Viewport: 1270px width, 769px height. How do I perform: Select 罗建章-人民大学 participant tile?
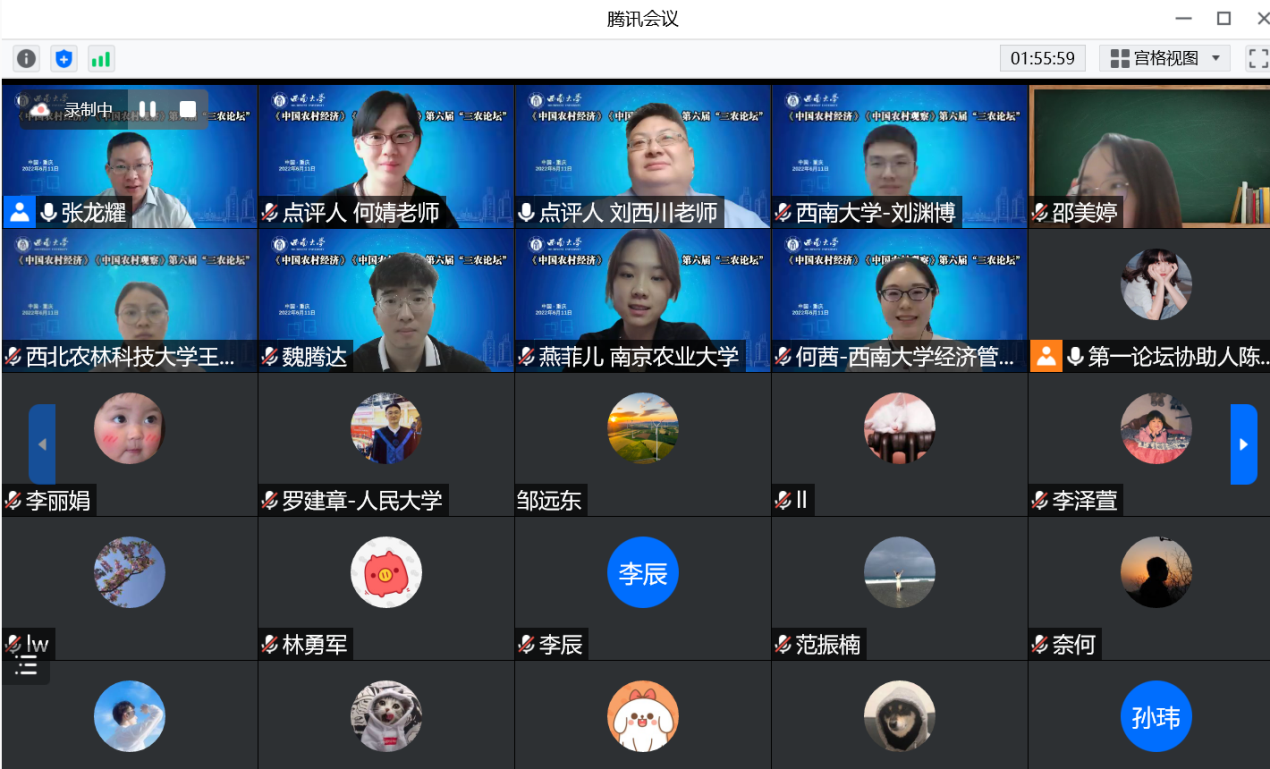[386, 445]
